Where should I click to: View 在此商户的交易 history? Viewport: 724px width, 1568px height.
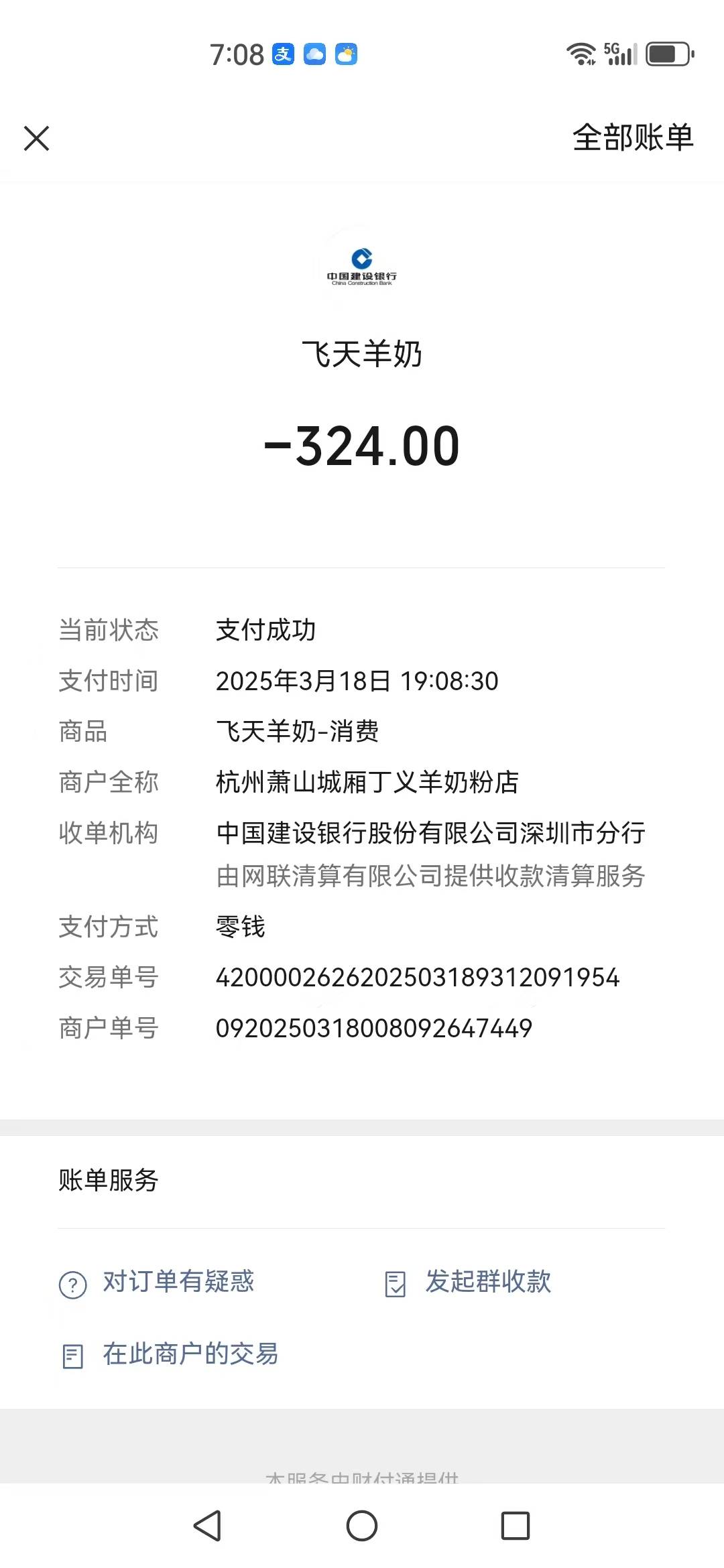[x=170, y=1355]
